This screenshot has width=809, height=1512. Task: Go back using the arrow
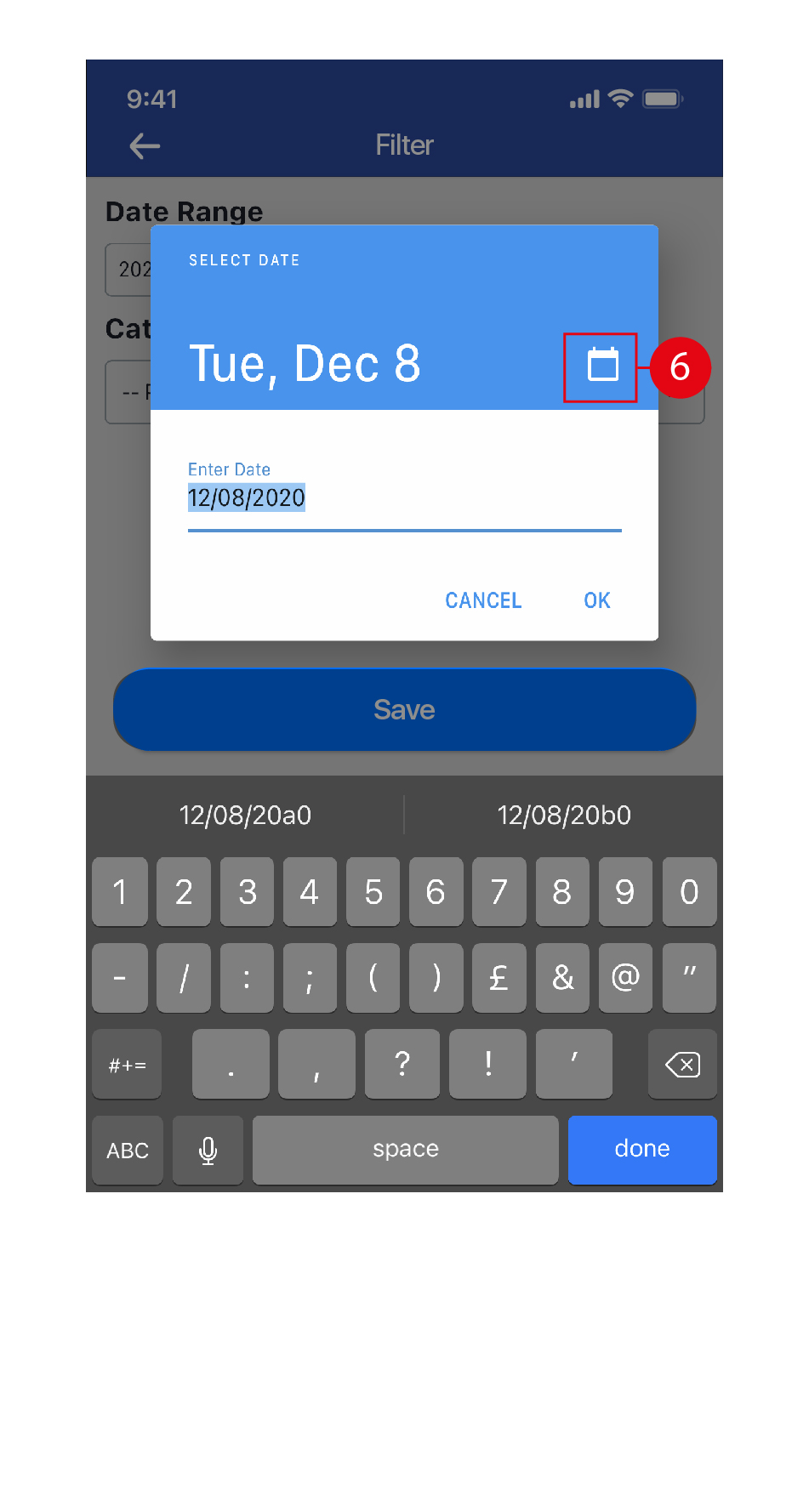(145, 146)
